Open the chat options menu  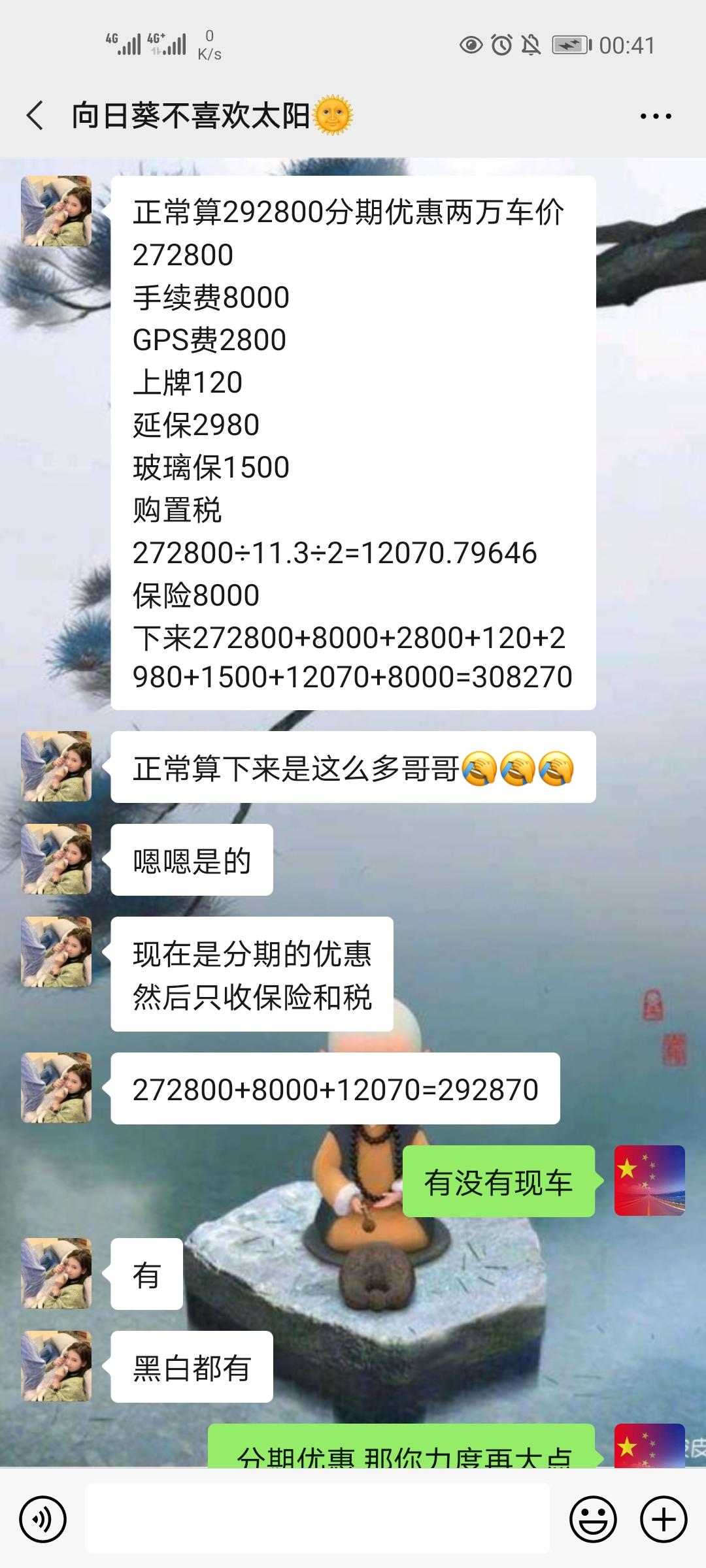click(655, 116)
